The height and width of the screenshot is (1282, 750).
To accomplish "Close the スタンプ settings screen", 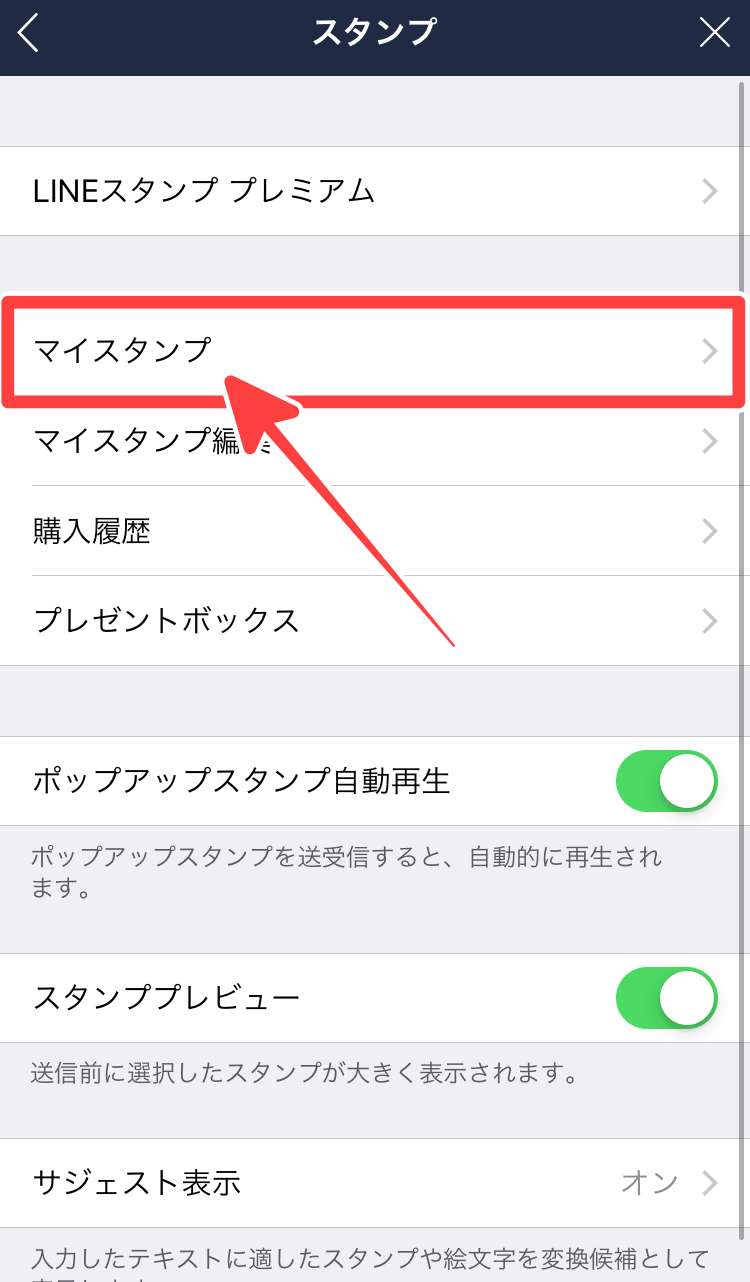I will click(x=714, y=34).
